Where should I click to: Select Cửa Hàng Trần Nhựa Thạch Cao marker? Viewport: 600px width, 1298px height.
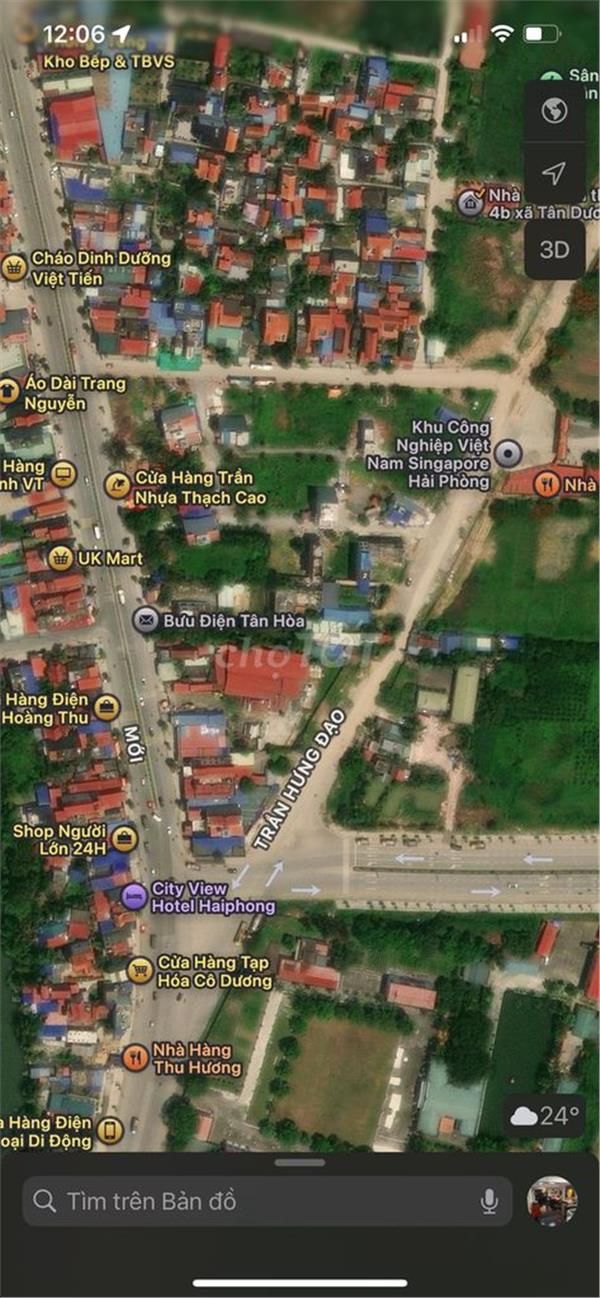coord(117,487)
